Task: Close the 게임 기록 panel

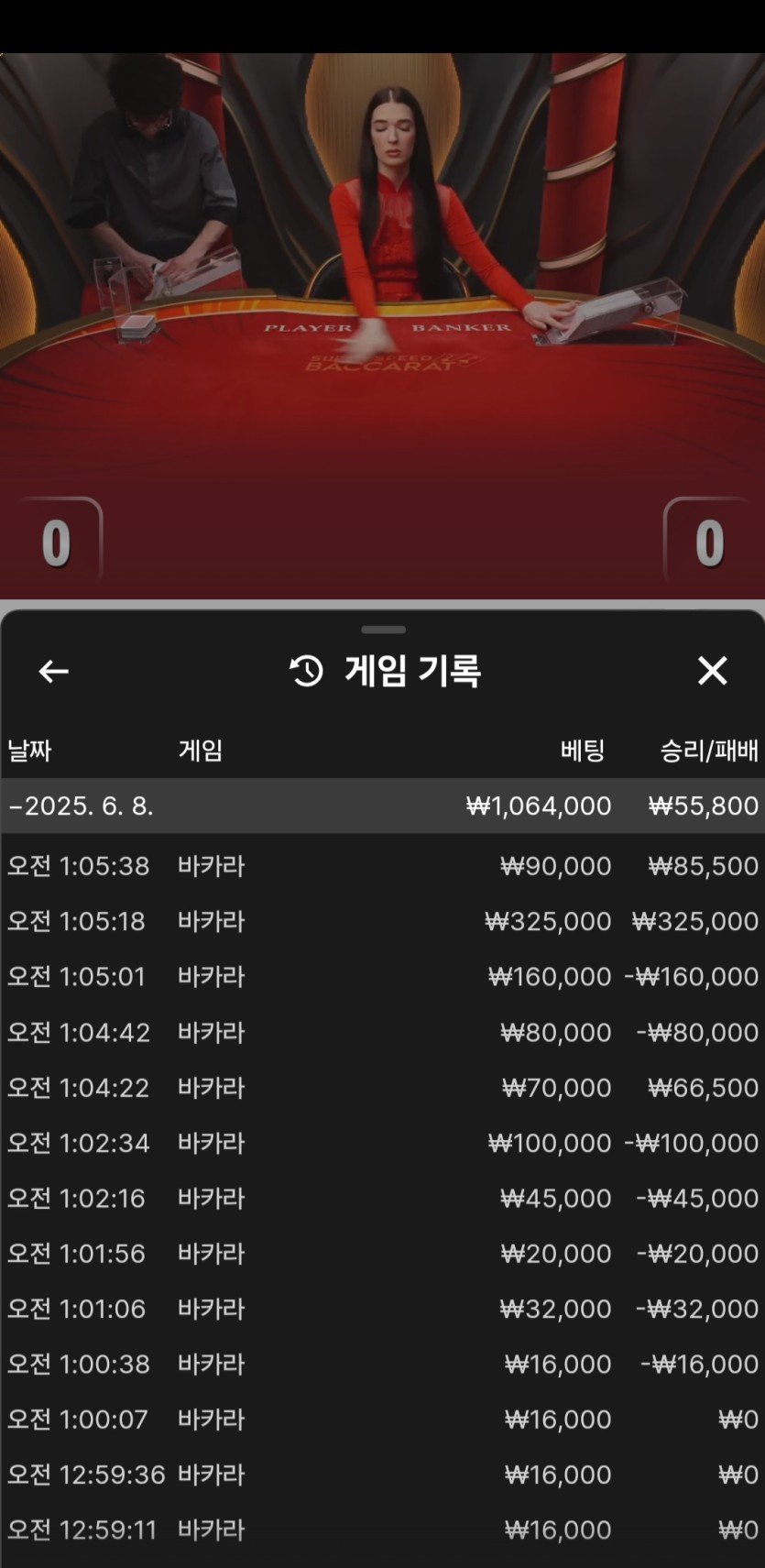Action: (x=712, y=671)
